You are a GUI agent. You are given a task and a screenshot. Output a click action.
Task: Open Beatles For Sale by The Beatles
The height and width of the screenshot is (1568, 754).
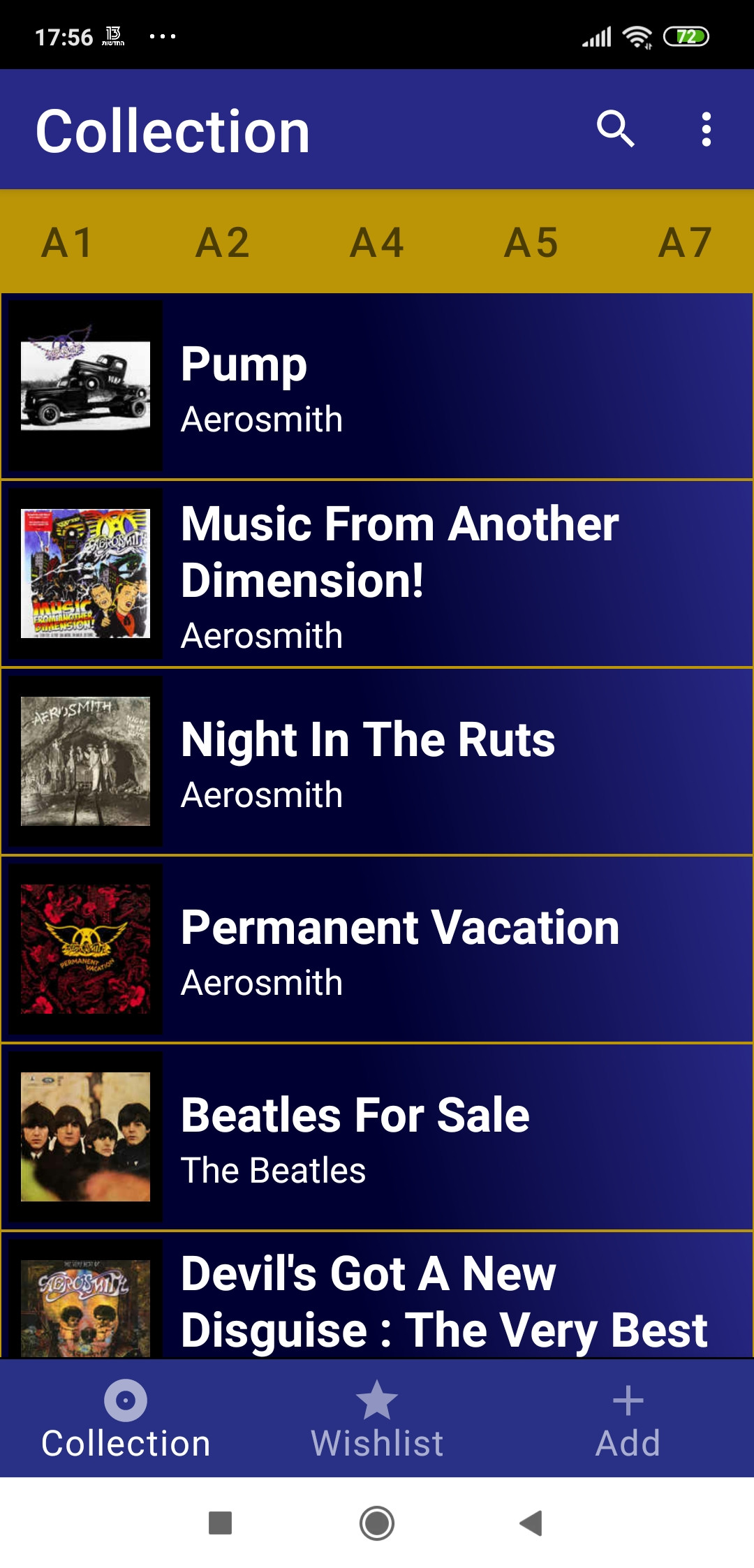(x=377, y=1137)
